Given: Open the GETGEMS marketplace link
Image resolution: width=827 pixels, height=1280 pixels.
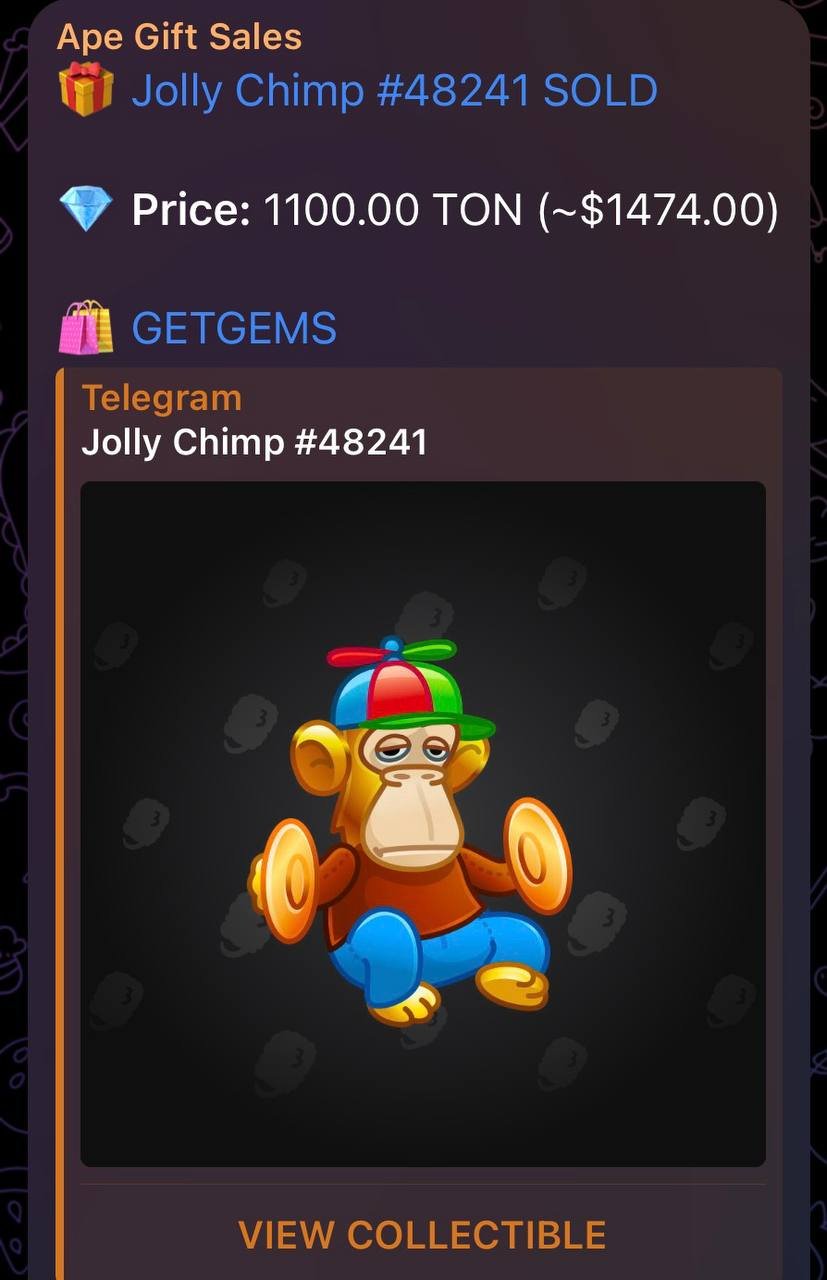Looking at the screenshot, I should 234,328.
